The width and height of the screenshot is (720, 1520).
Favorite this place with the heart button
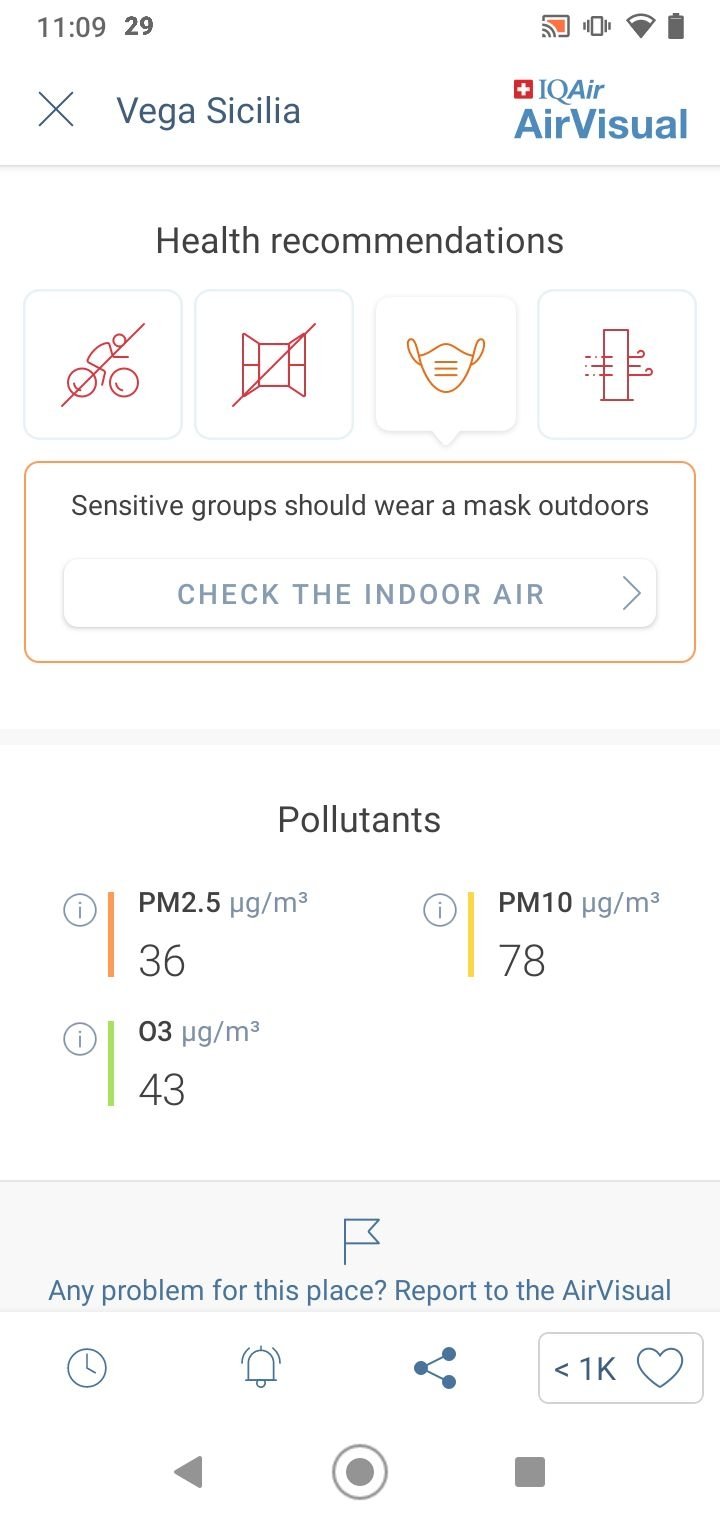tap(620, 1368)
